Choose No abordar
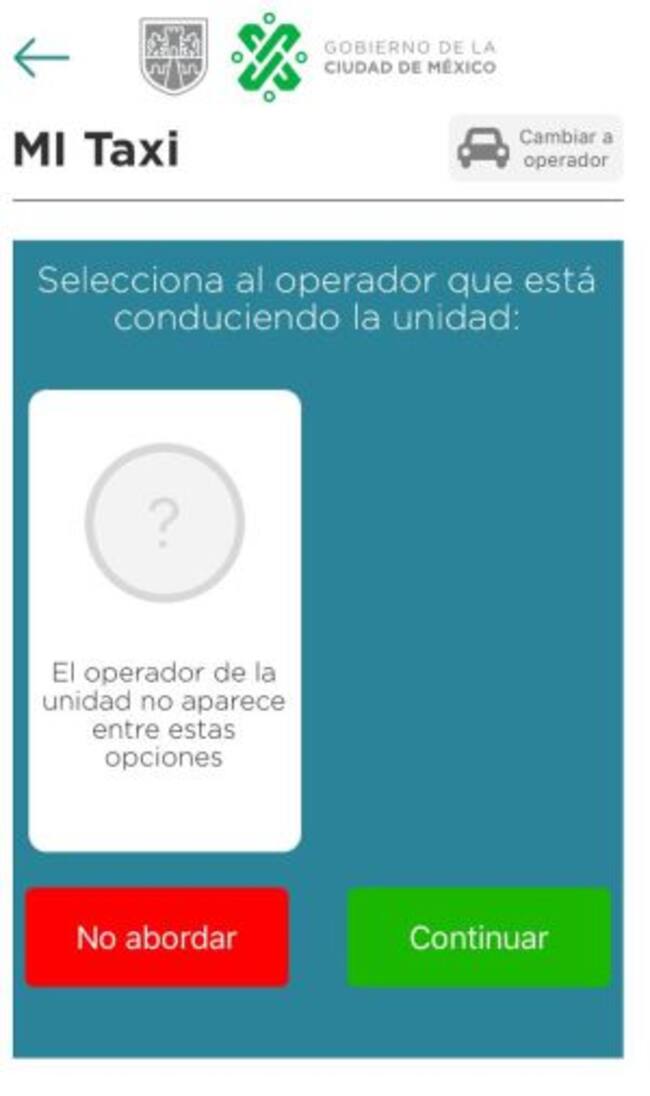Screen dimensions: 650x1096 [x=157, y=937]
